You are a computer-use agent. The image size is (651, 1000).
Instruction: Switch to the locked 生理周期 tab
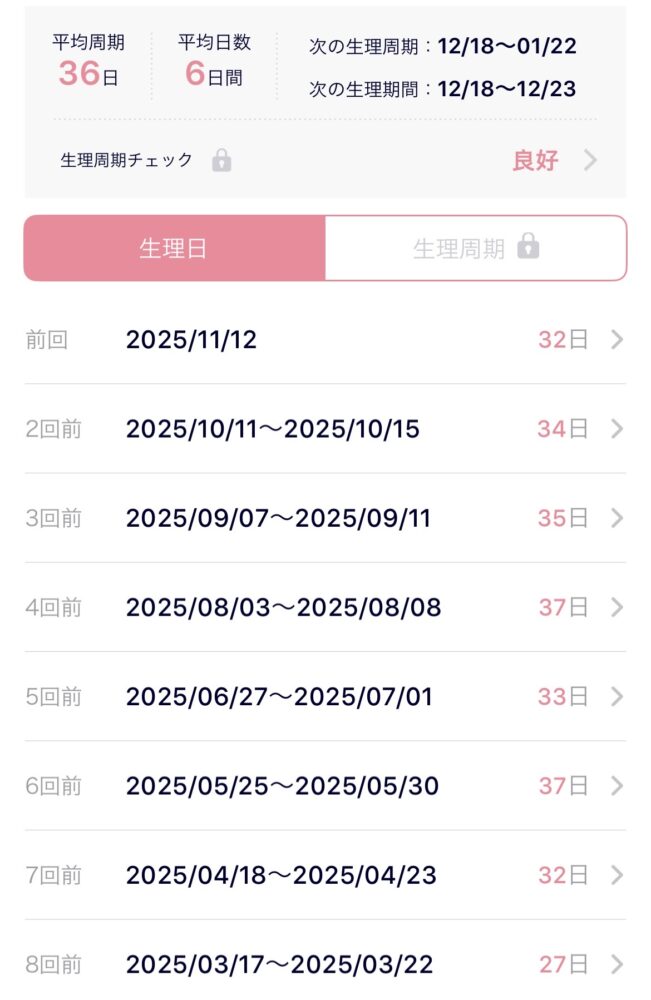[x=476, y=248]
